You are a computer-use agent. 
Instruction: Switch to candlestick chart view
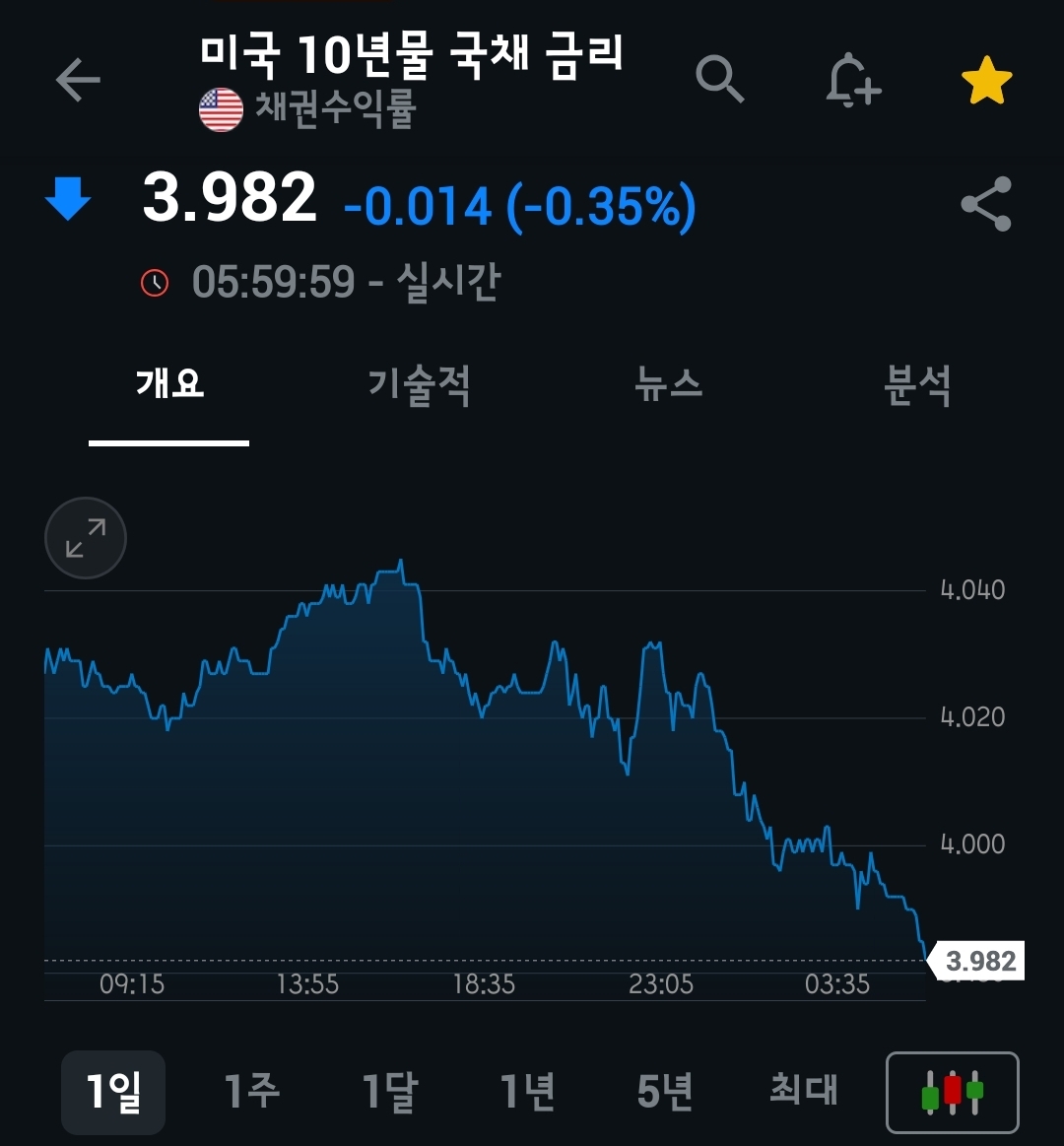point(952,1092)
